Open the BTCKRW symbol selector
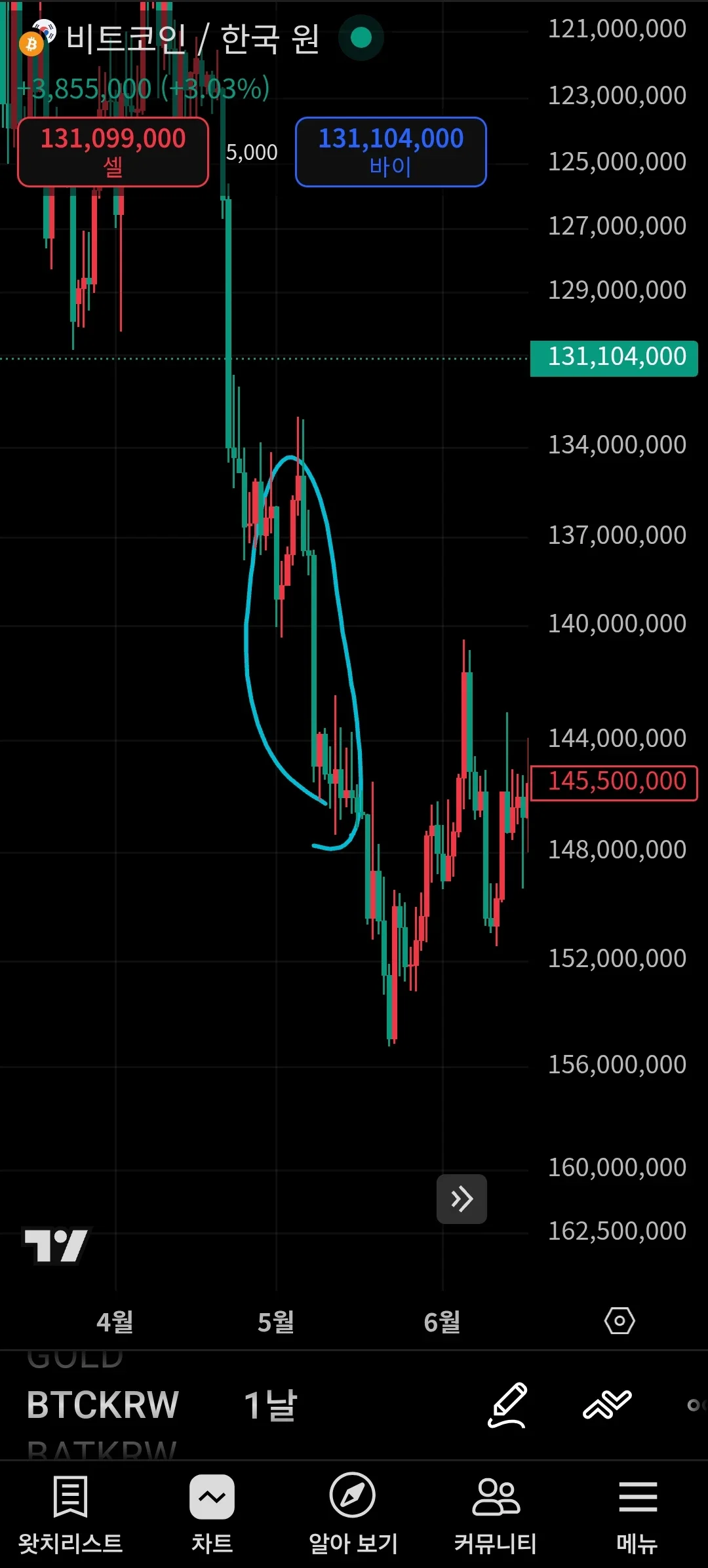This screenshot has width=708, height=1568. (x=103, y=1405)
